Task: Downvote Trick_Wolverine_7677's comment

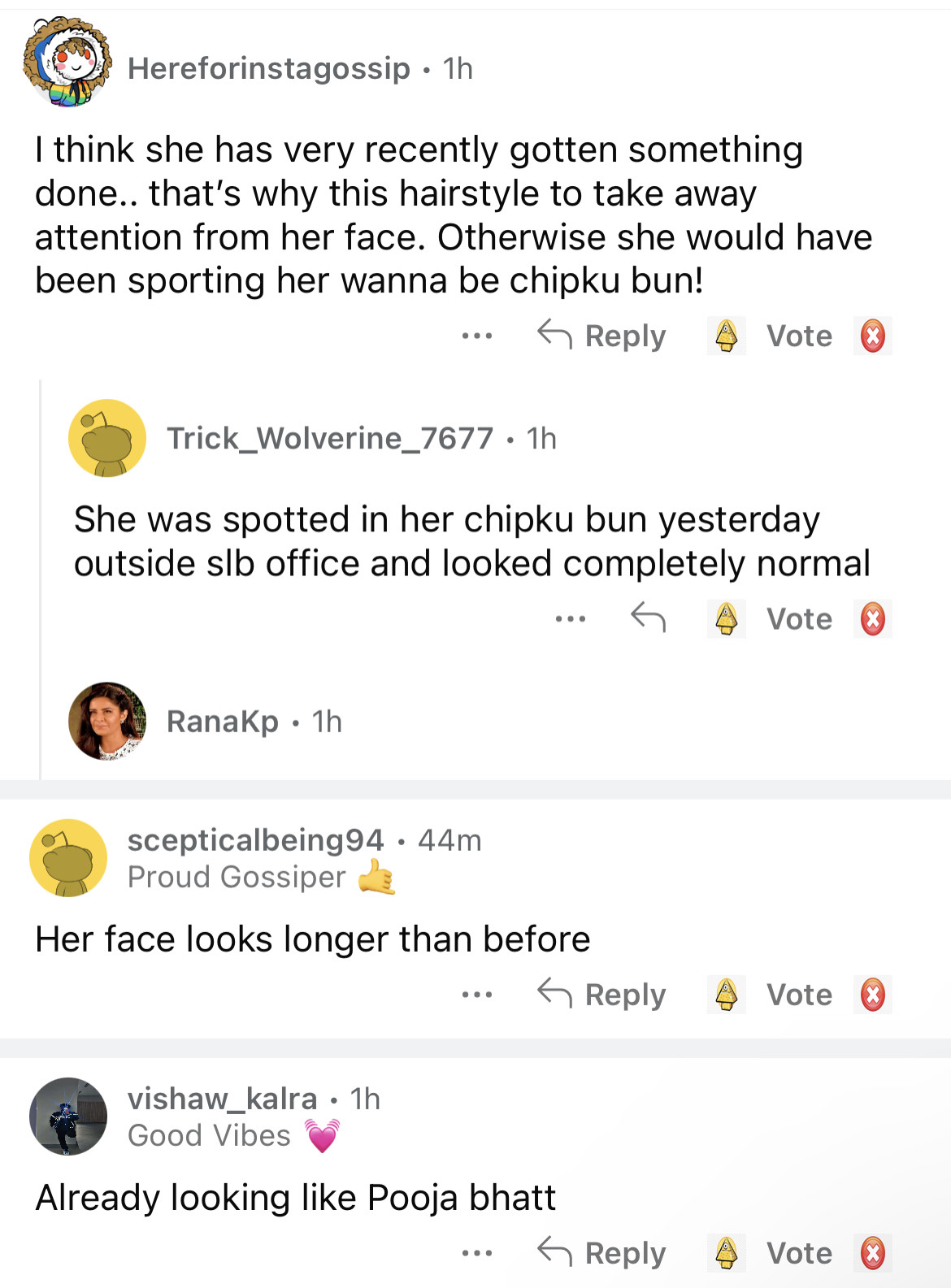Action: point(872,618)
